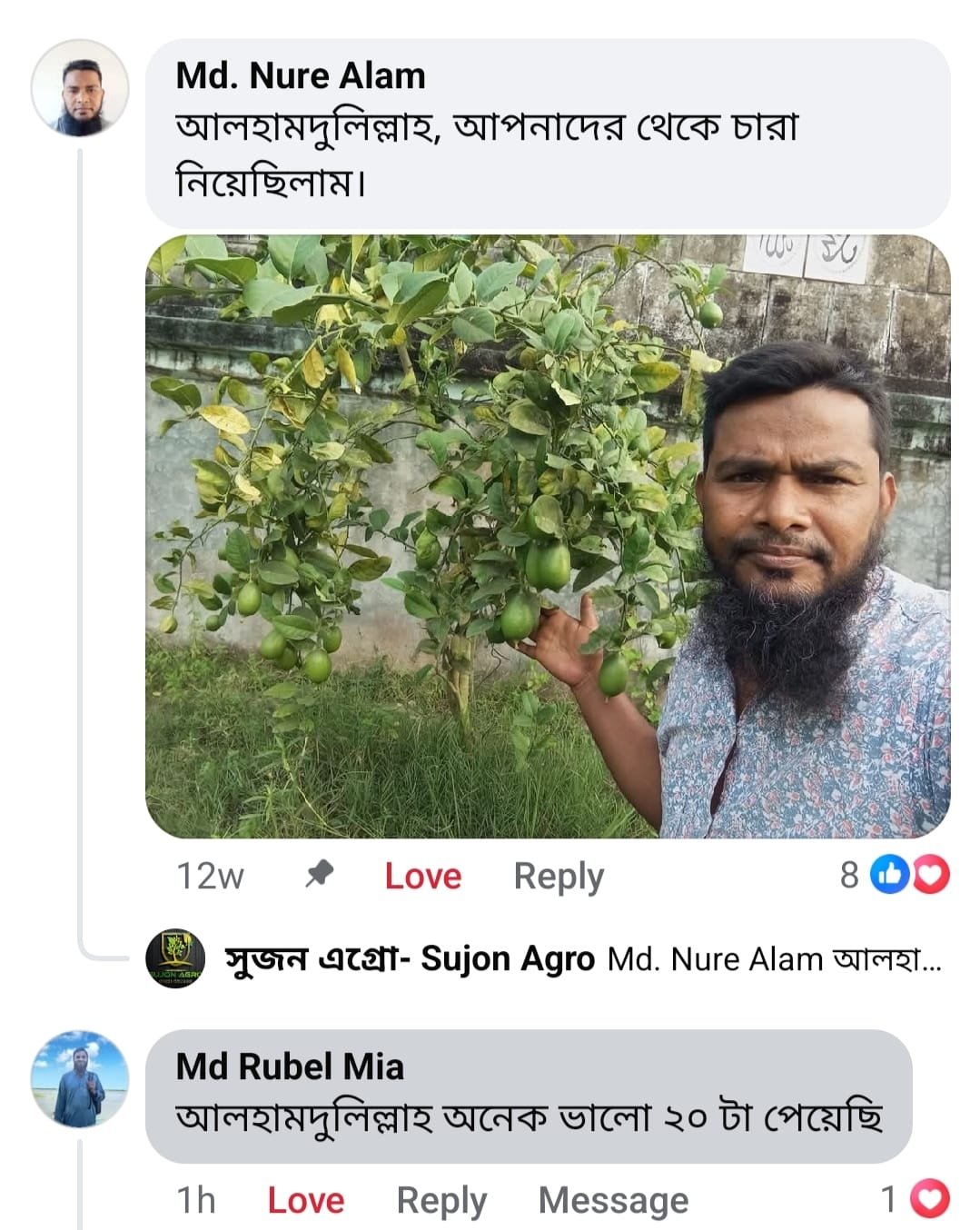Open the Sujon Agro reply thread

click(x=581, y=958)
